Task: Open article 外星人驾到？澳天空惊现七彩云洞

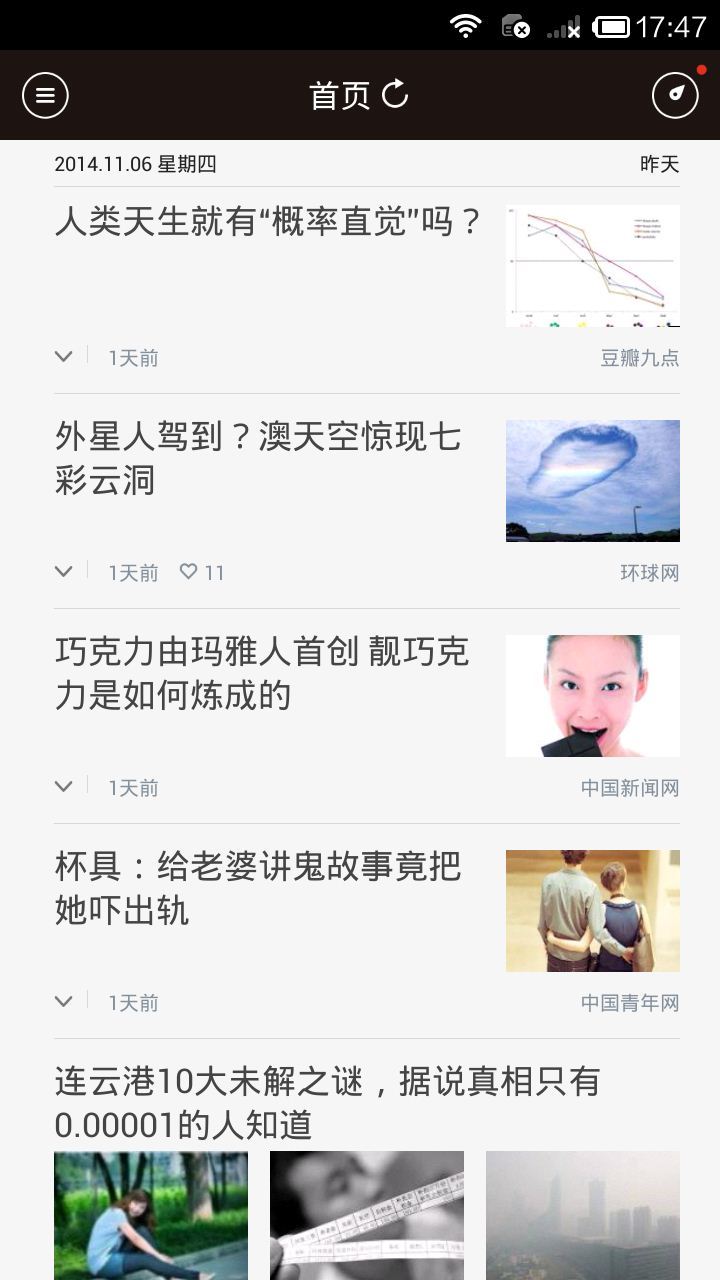Action: 258,458
